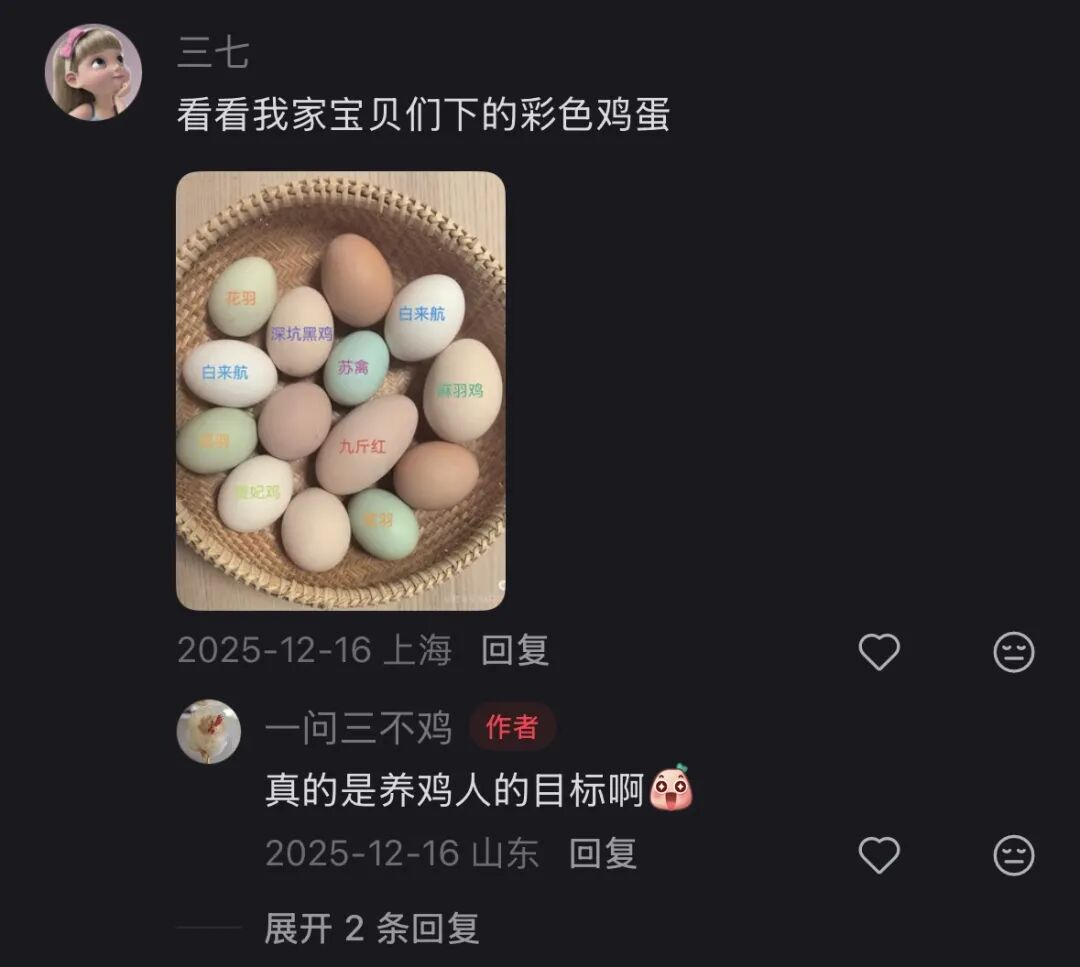Like 三七's comment
Image resolution: width=1080 pixels, height=967 pixels.
click(879, 652)
